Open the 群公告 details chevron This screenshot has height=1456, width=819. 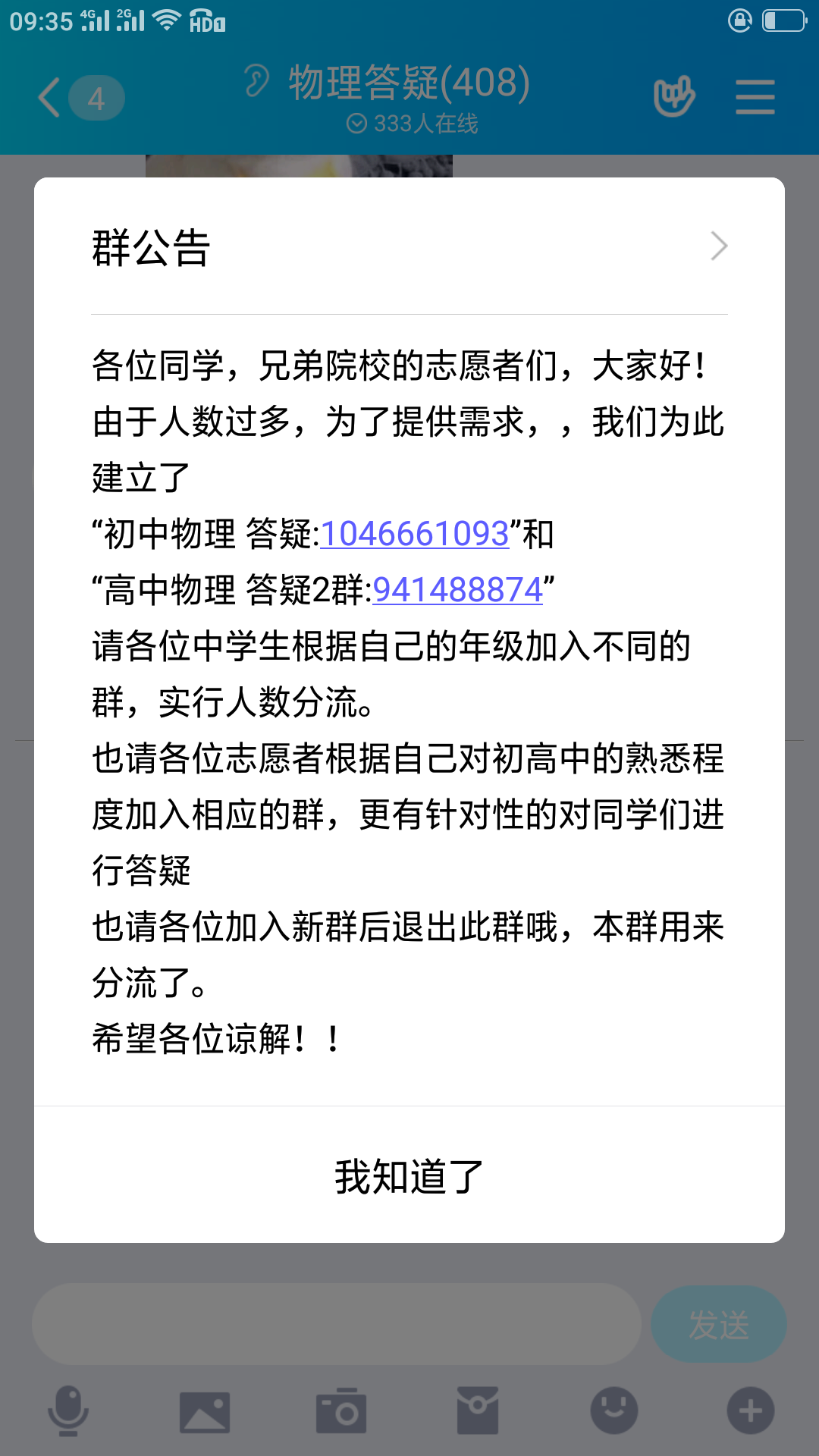(x=718, y=246)
